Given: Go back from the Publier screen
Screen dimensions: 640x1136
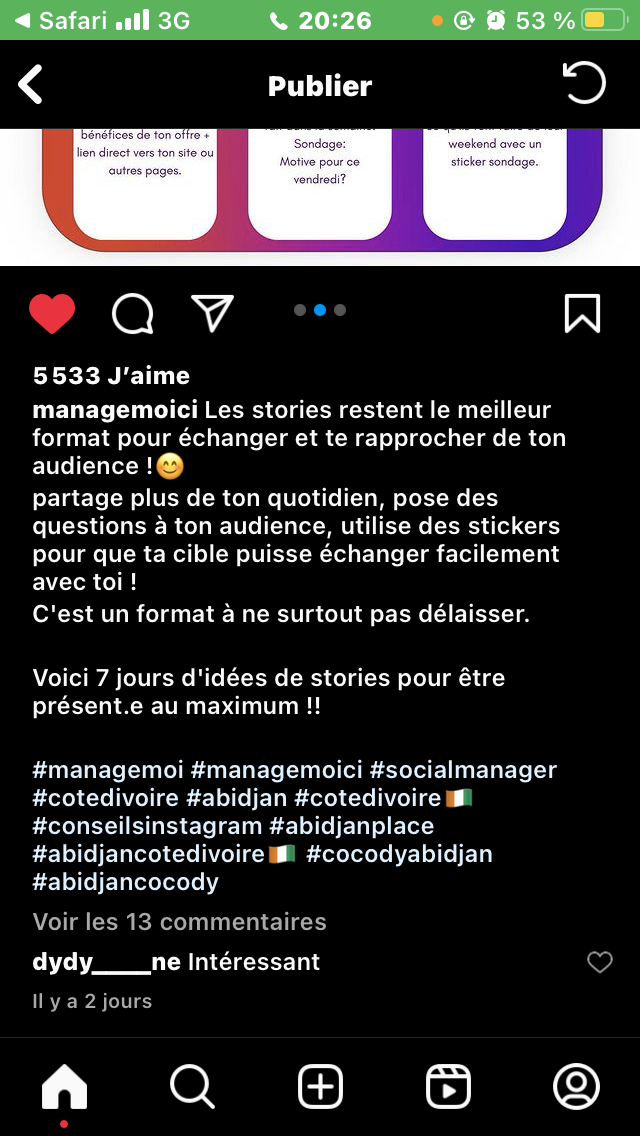Looking at the screenshot, I should pos(30,85).
